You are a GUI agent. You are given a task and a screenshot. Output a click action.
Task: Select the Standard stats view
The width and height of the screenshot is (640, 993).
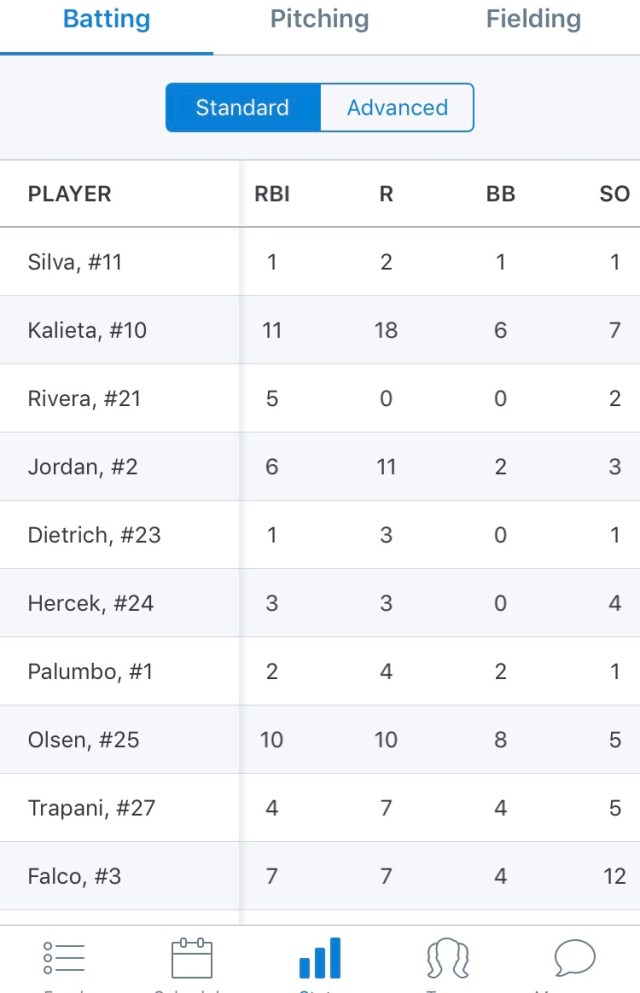click(x=242, y=108)
